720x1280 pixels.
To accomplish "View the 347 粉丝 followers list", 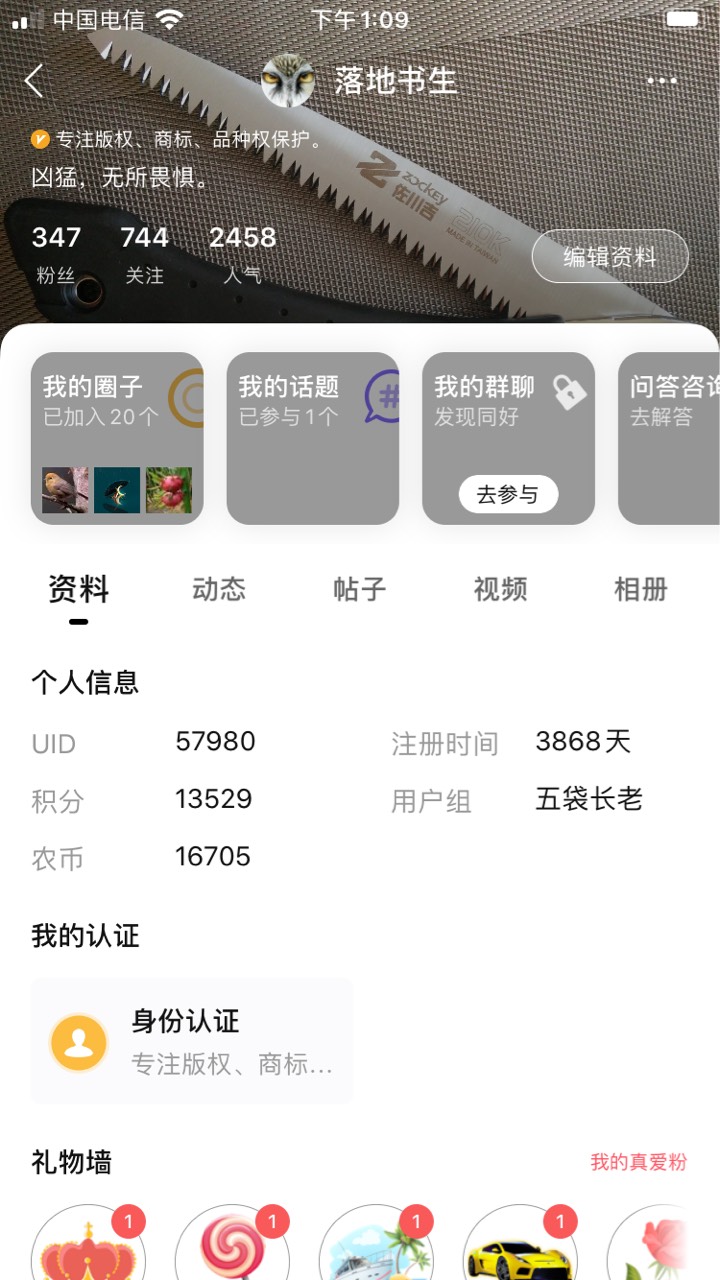I will click(x=56, y=254).
